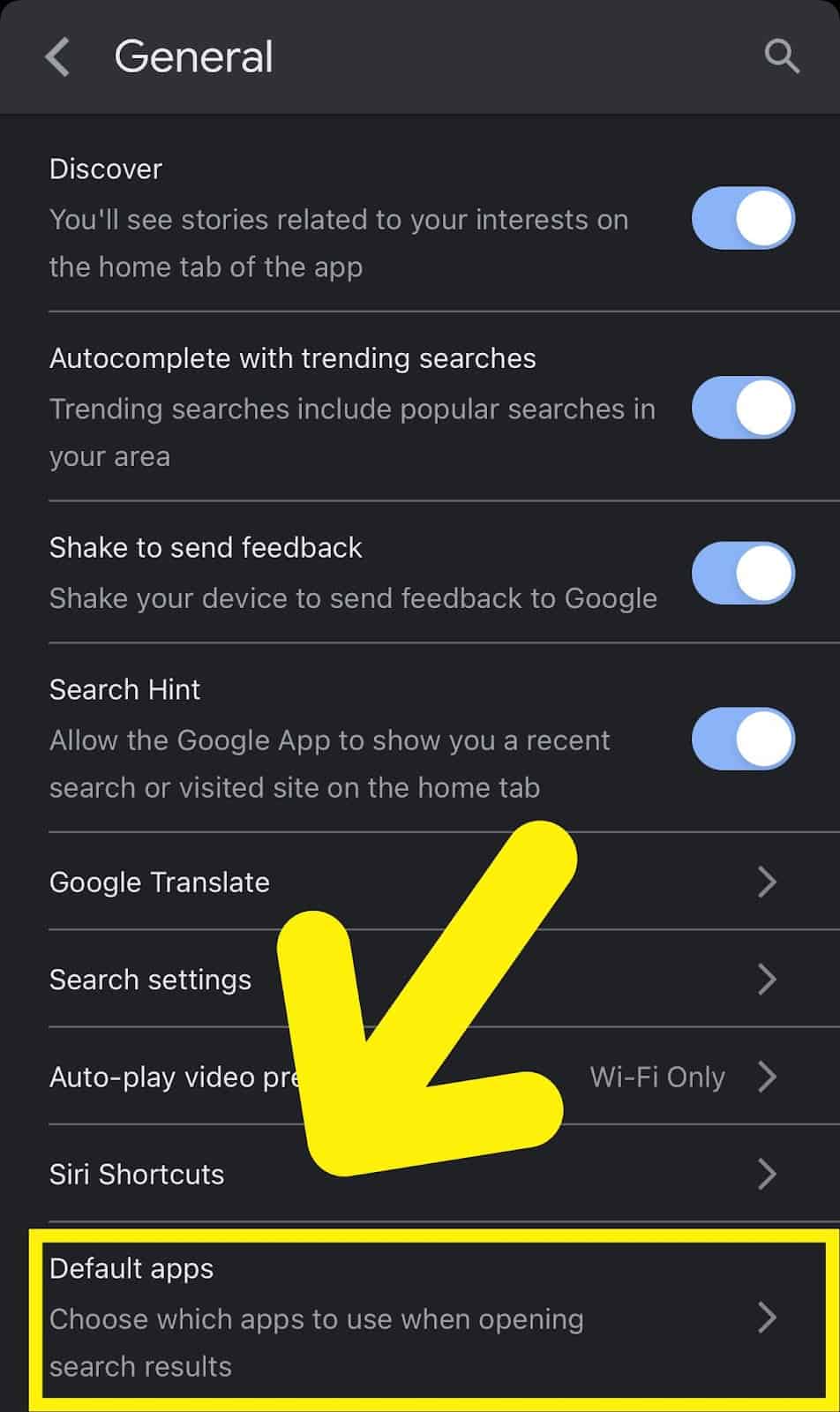This screenshot has height=1412, width=840.
Task: Go back from General settings
Action: (x=58, y=57)
